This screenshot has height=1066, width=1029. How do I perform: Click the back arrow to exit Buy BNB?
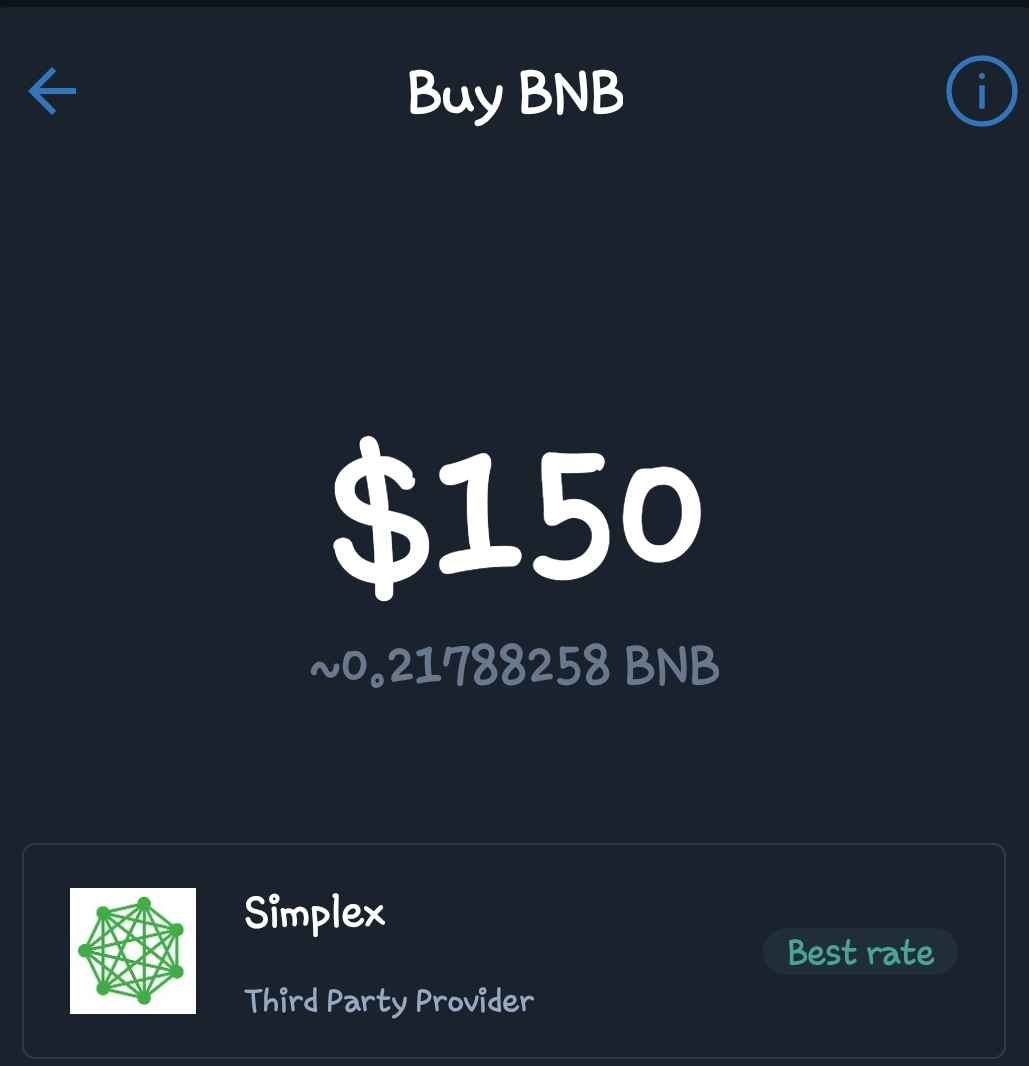(51, 91)
